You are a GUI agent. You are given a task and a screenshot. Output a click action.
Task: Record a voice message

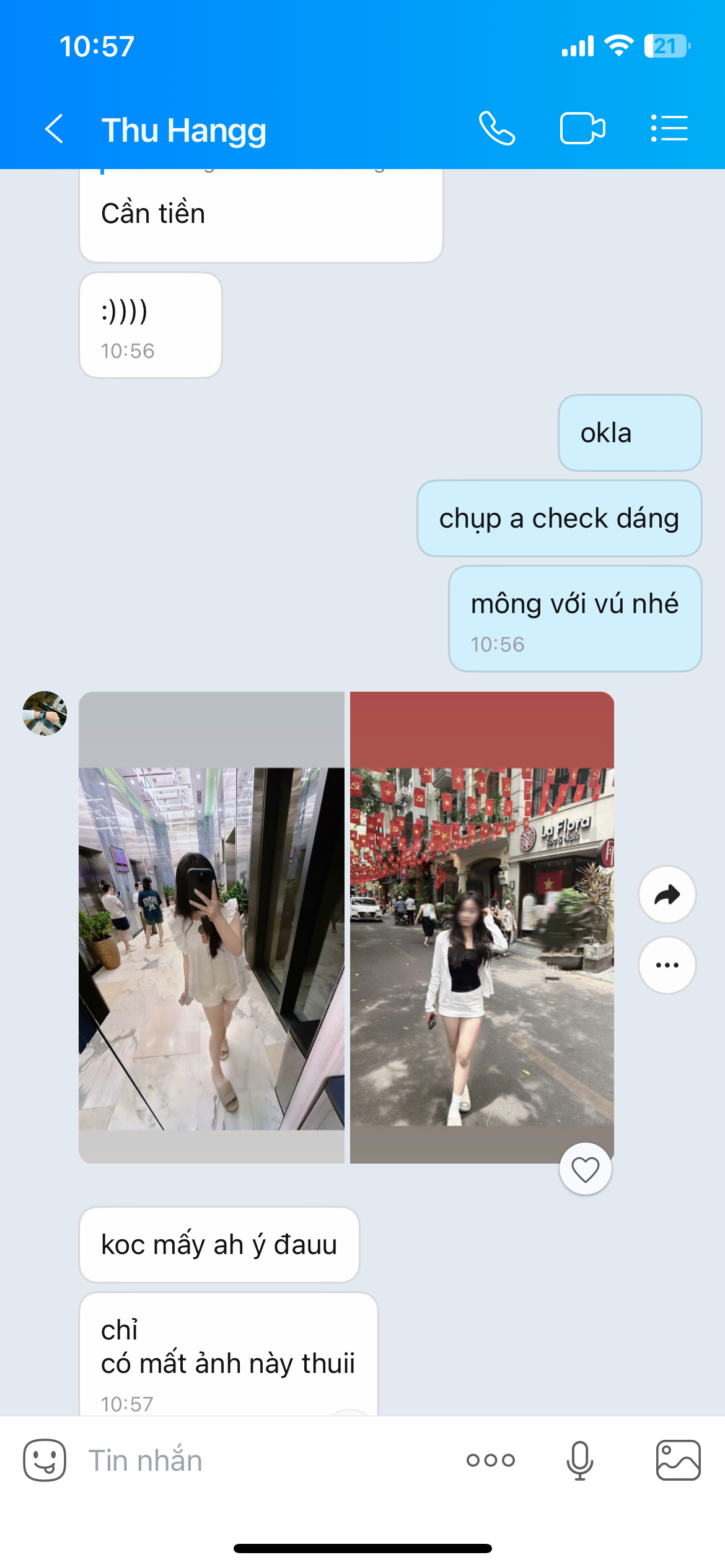[x=580, y=1460]
